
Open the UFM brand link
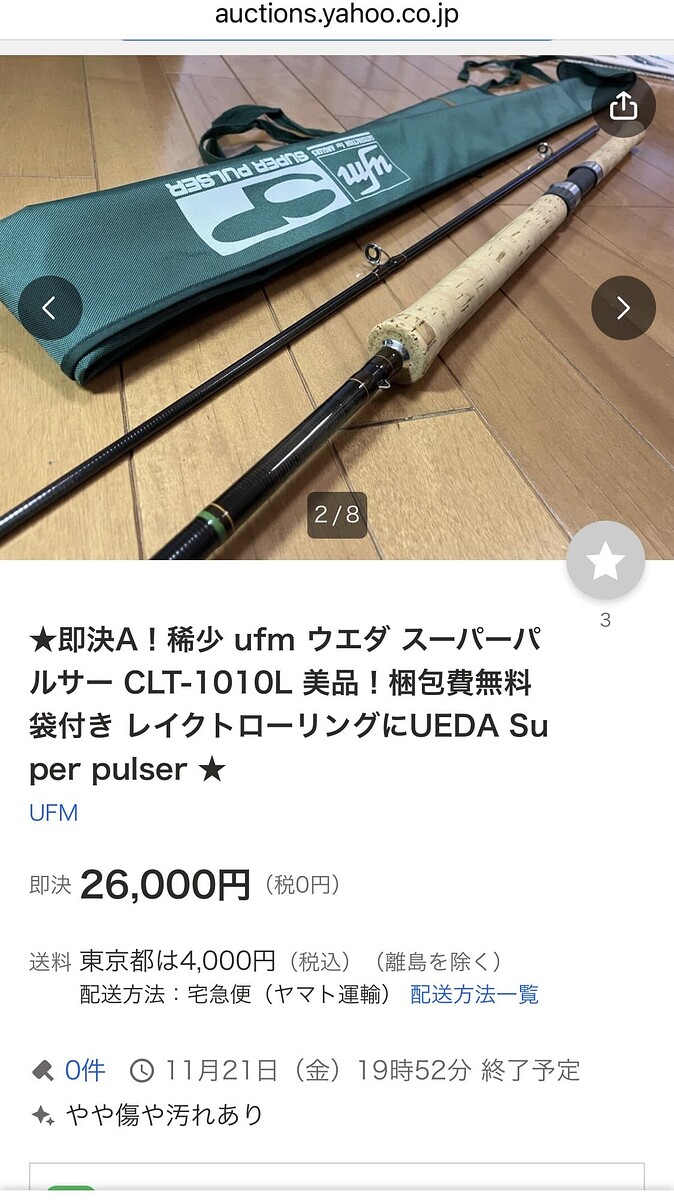pos(53,812)
